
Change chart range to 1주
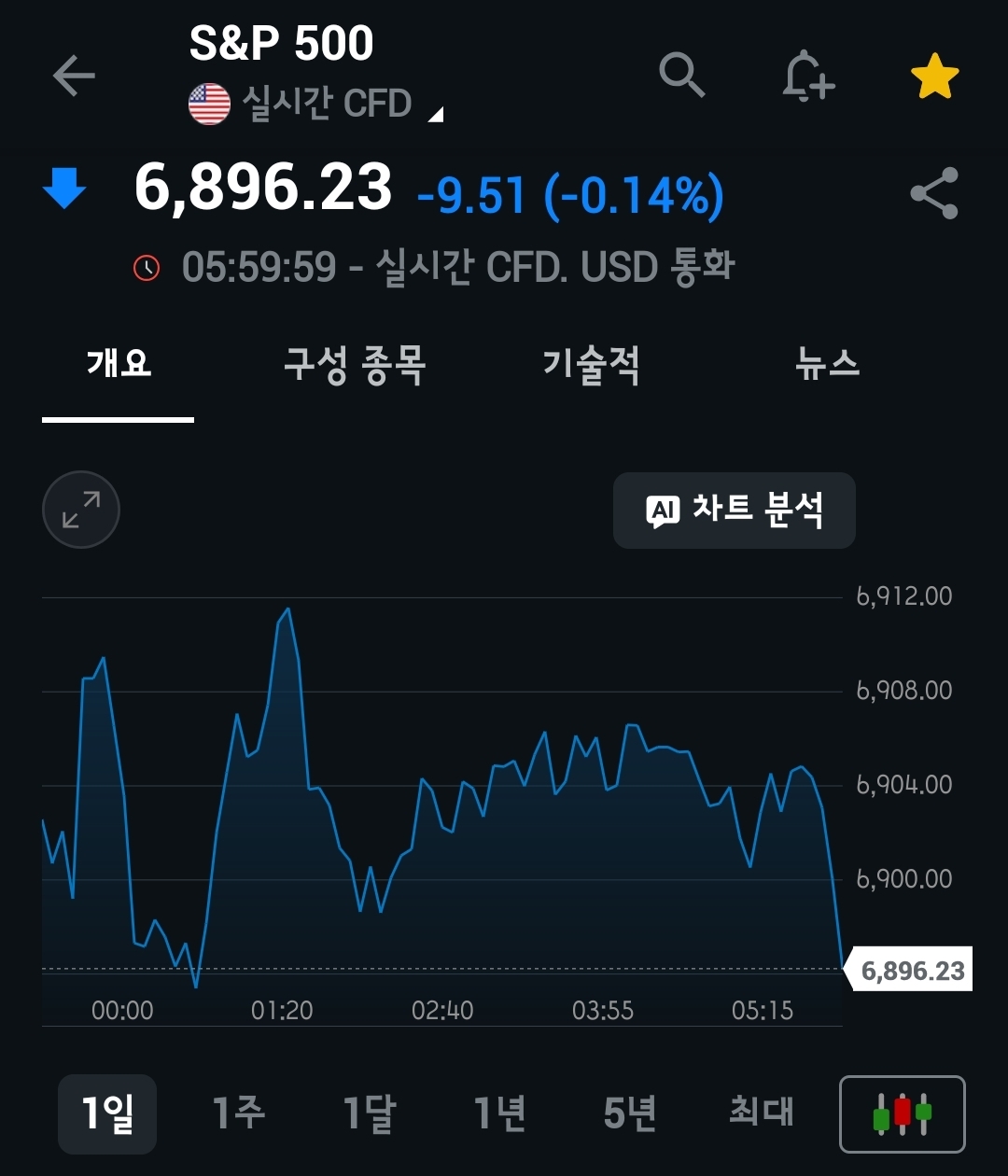pyautogui.click(x=238, y=1113)
